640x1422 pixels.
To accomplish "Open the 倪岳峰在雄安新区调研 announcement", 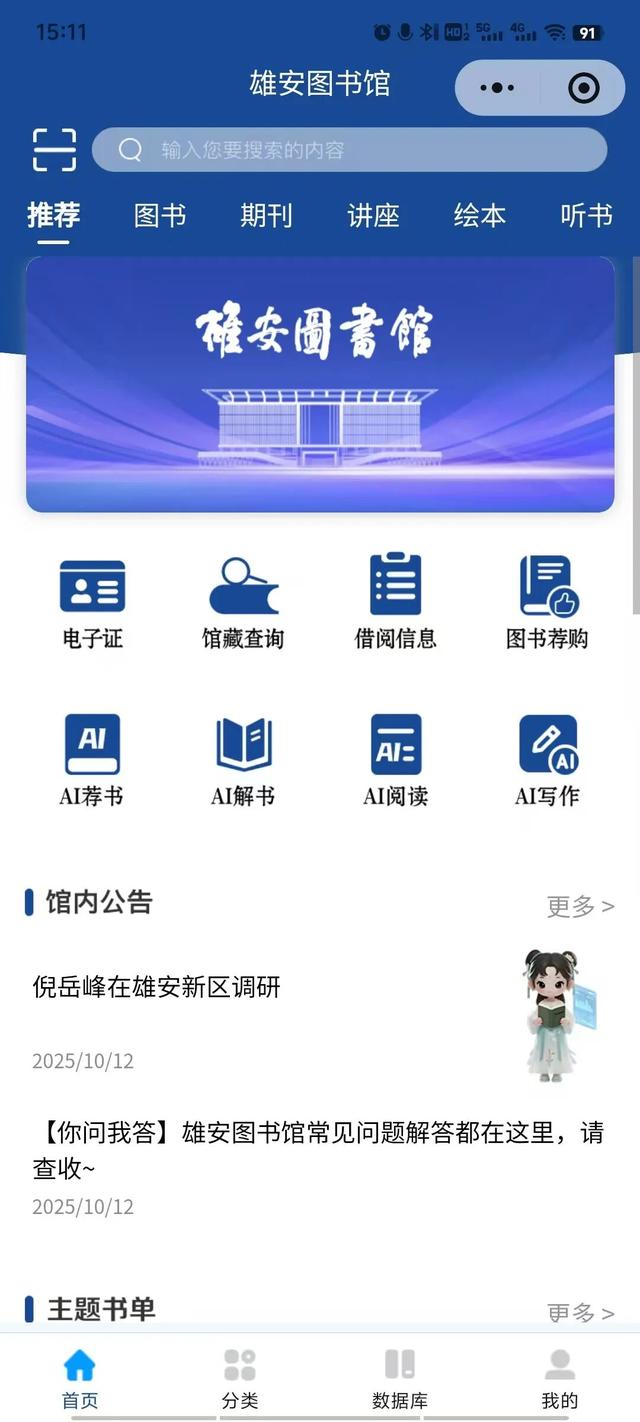I will tap(157, 988).
